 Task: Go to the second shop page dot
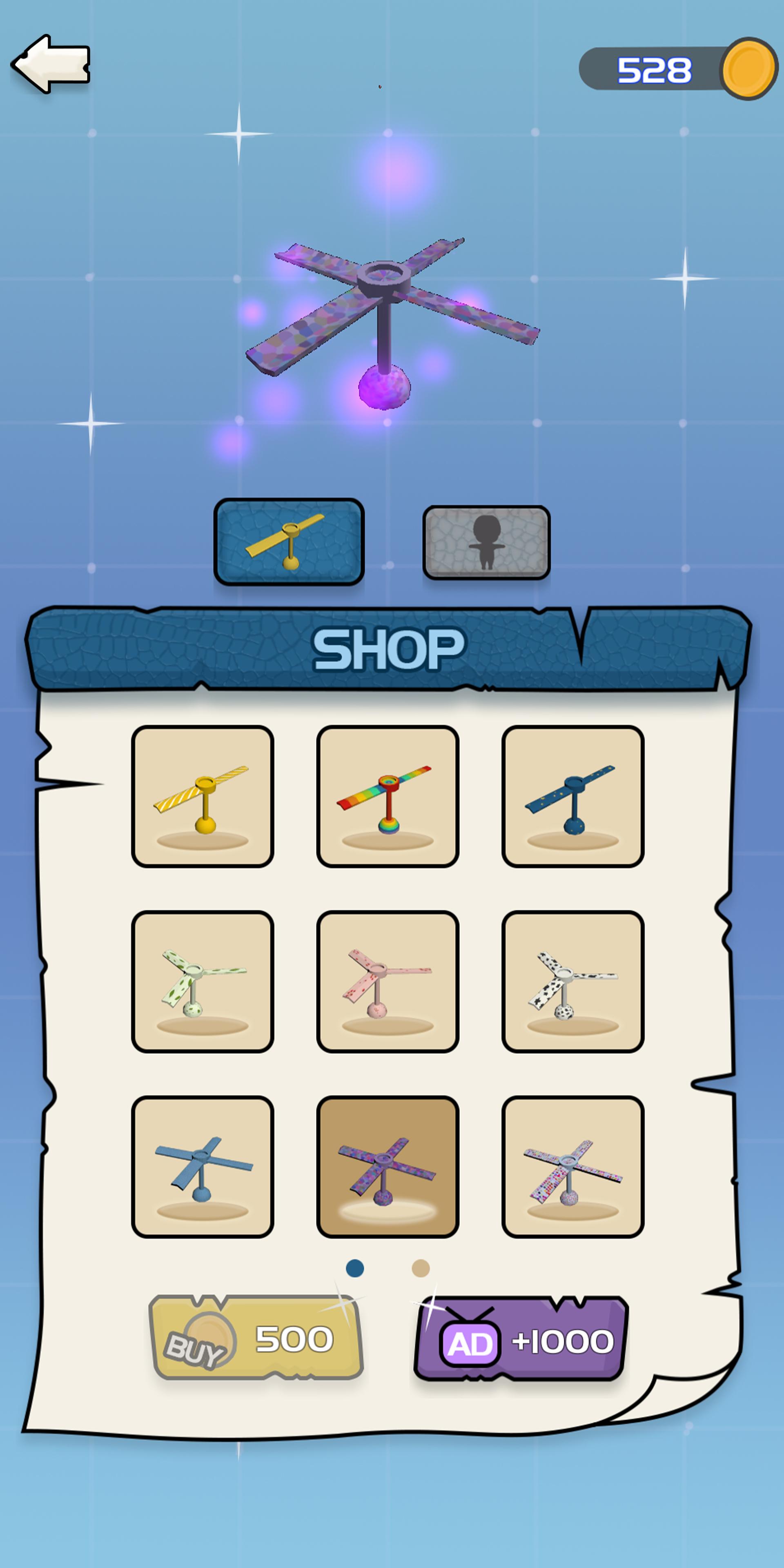(x=421, y=1269)
